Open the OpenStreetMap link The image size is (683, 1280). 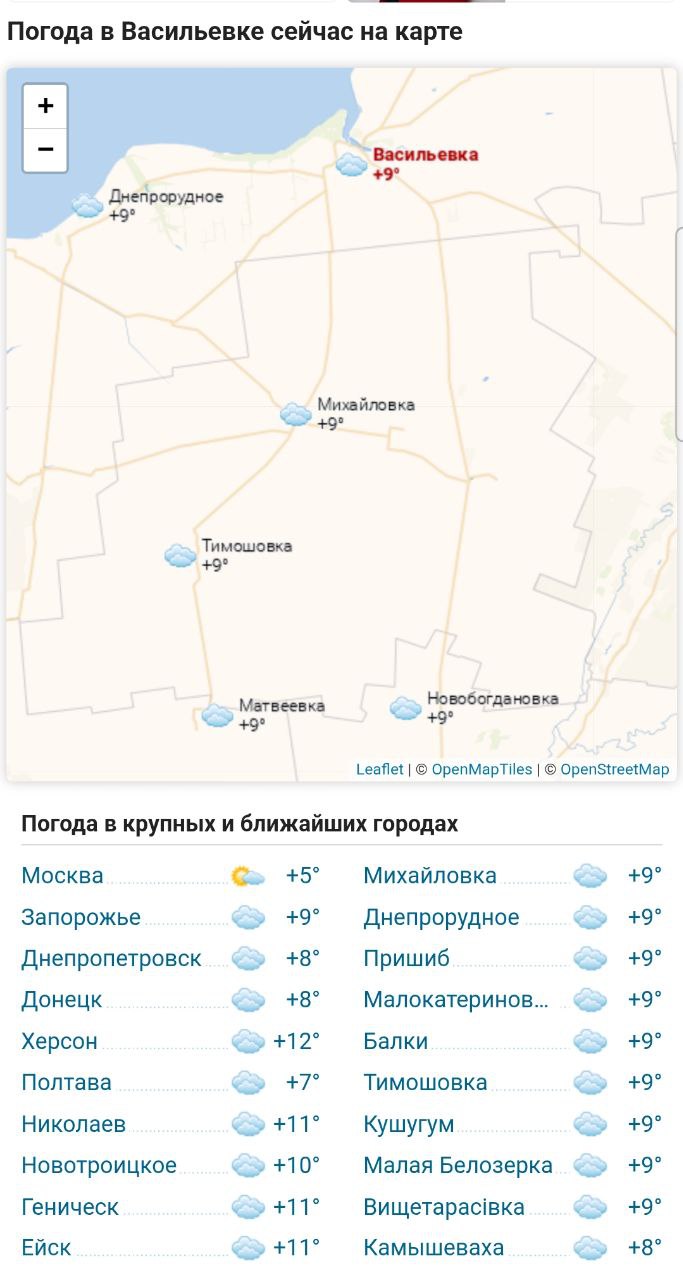pyautogui.click(x=614, y=769)
